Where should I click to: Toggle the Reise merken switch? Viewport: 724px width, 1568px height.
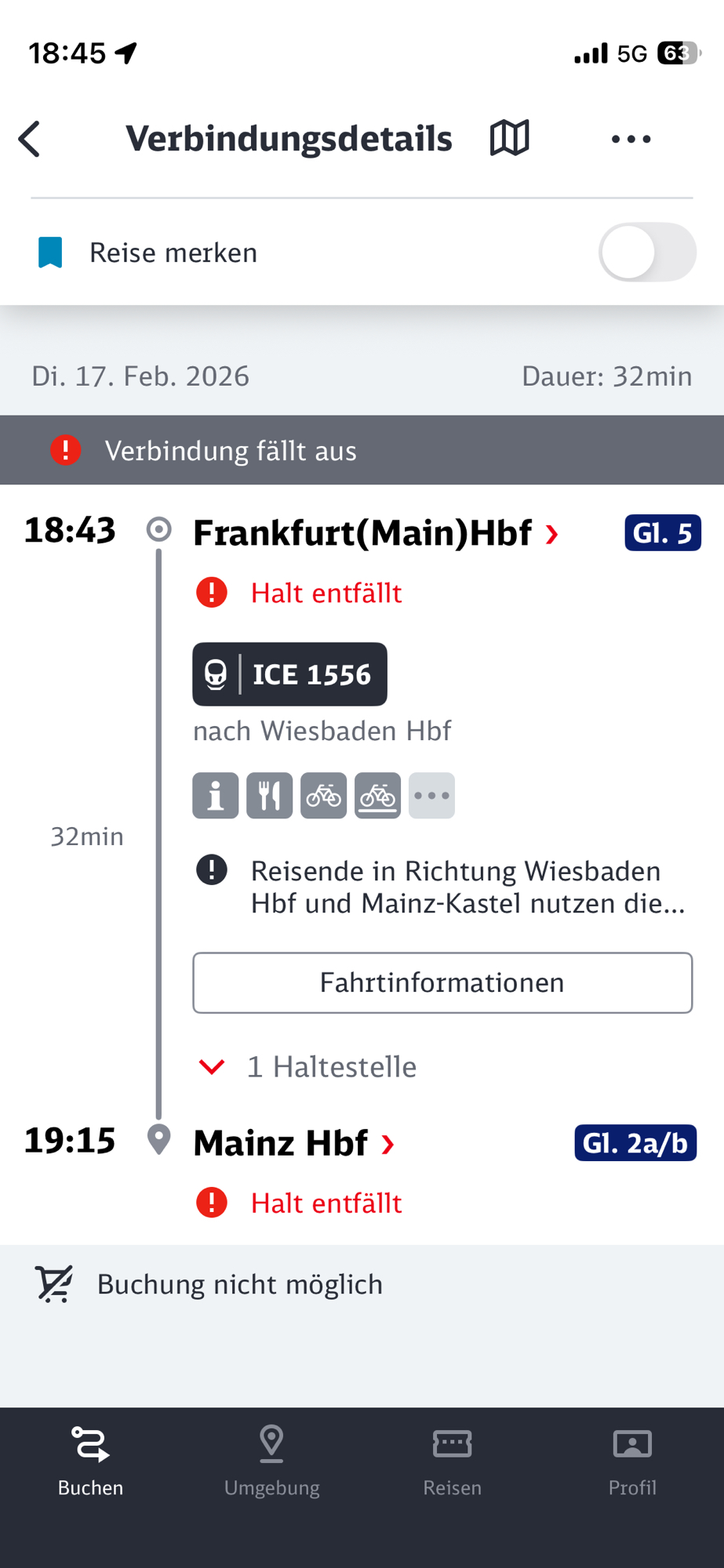point(646,252)
